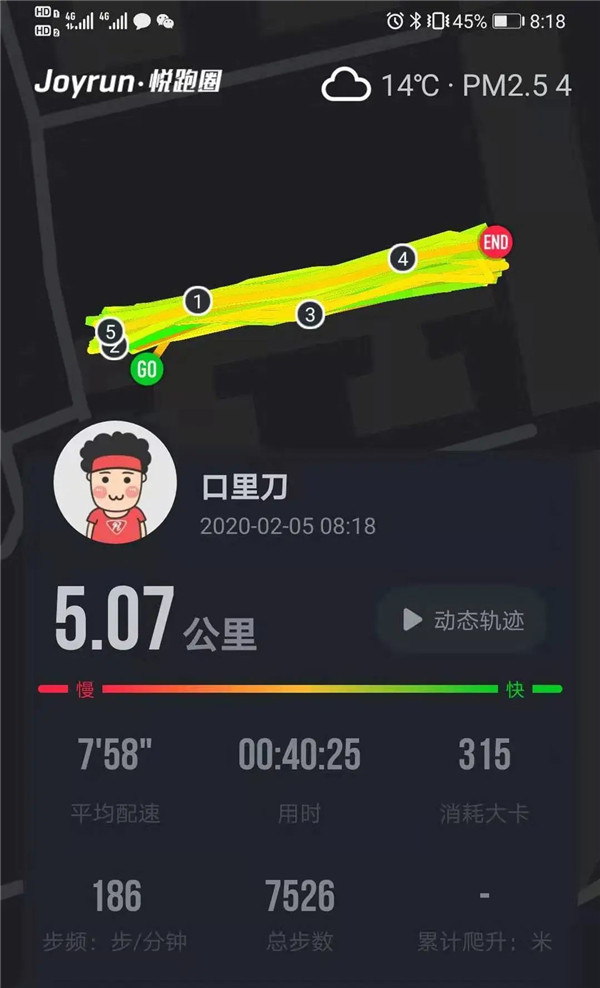The image size is (600, 988).
Task: Play the 动态轨迹 route animation
Action: (x=462, y=620)
